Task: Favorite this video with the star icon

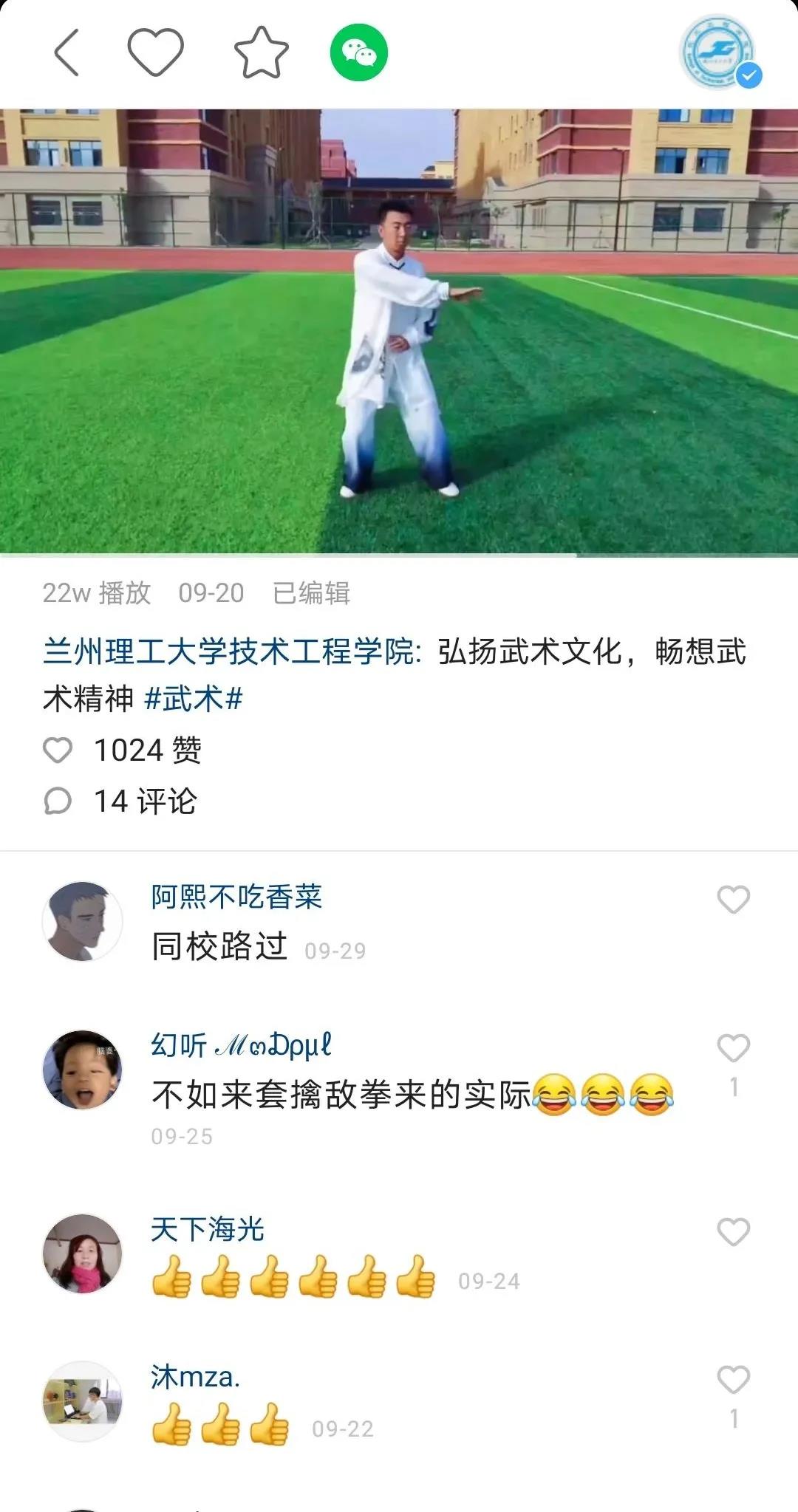Action: pos(261,52)
